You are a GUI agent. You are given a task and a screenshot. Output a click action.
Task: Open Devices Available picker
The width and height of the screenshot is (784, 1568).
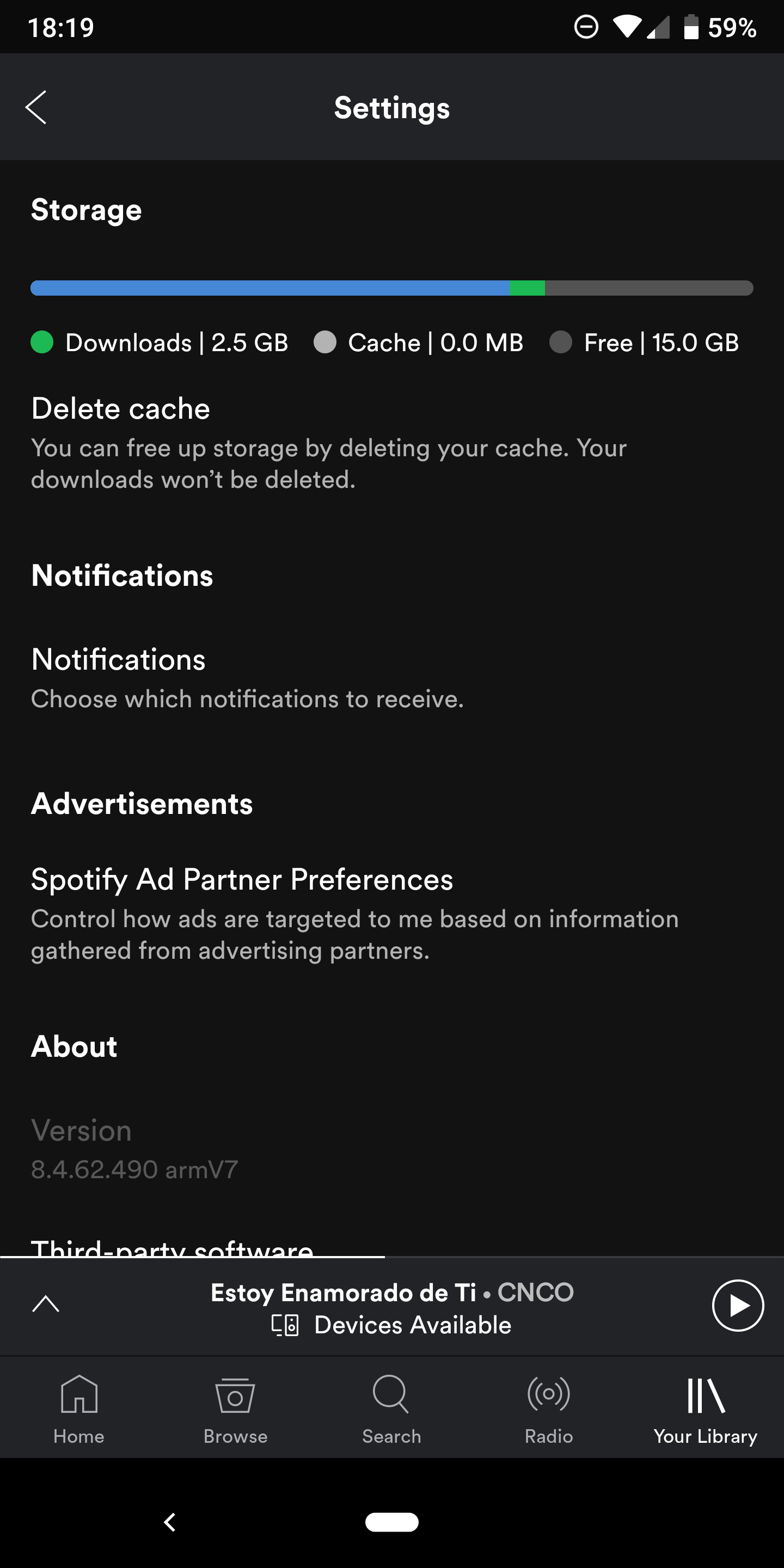point(392,1325)
